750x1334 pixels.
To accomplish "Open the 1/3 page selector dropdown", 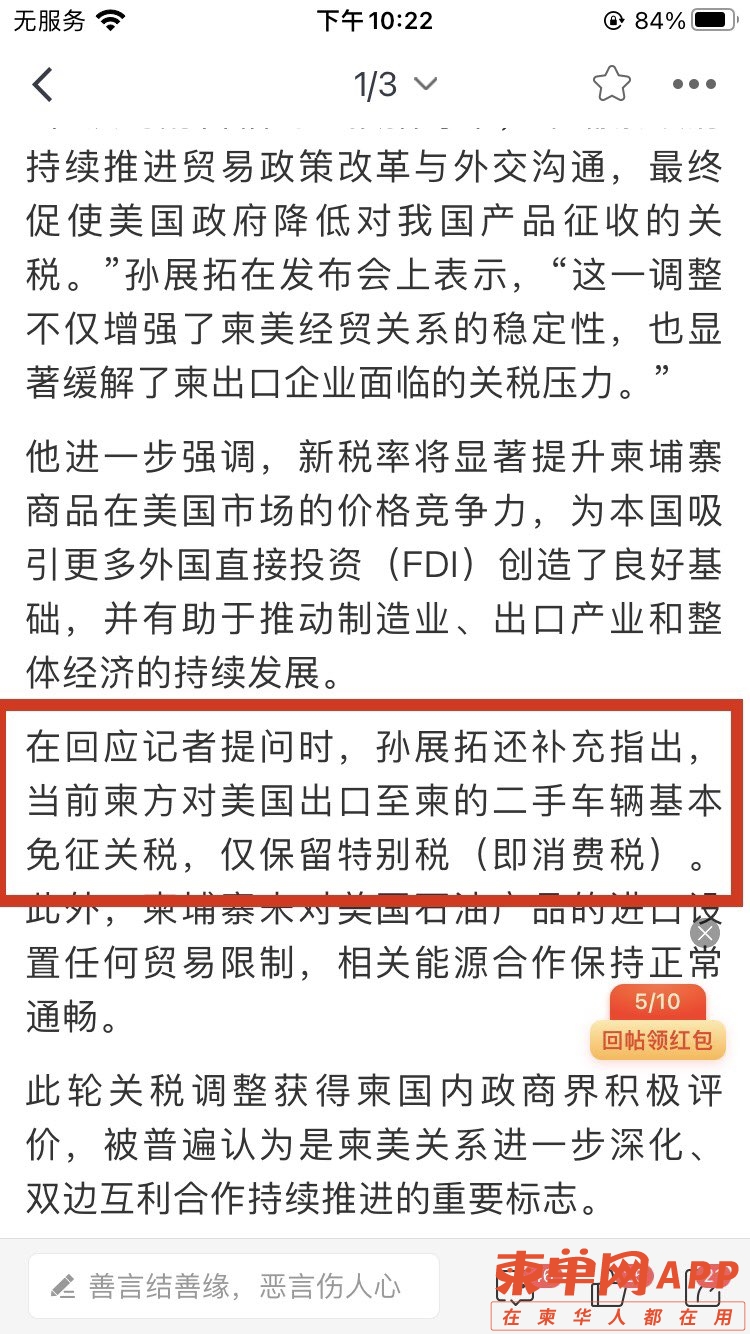I will pos(396,85).
